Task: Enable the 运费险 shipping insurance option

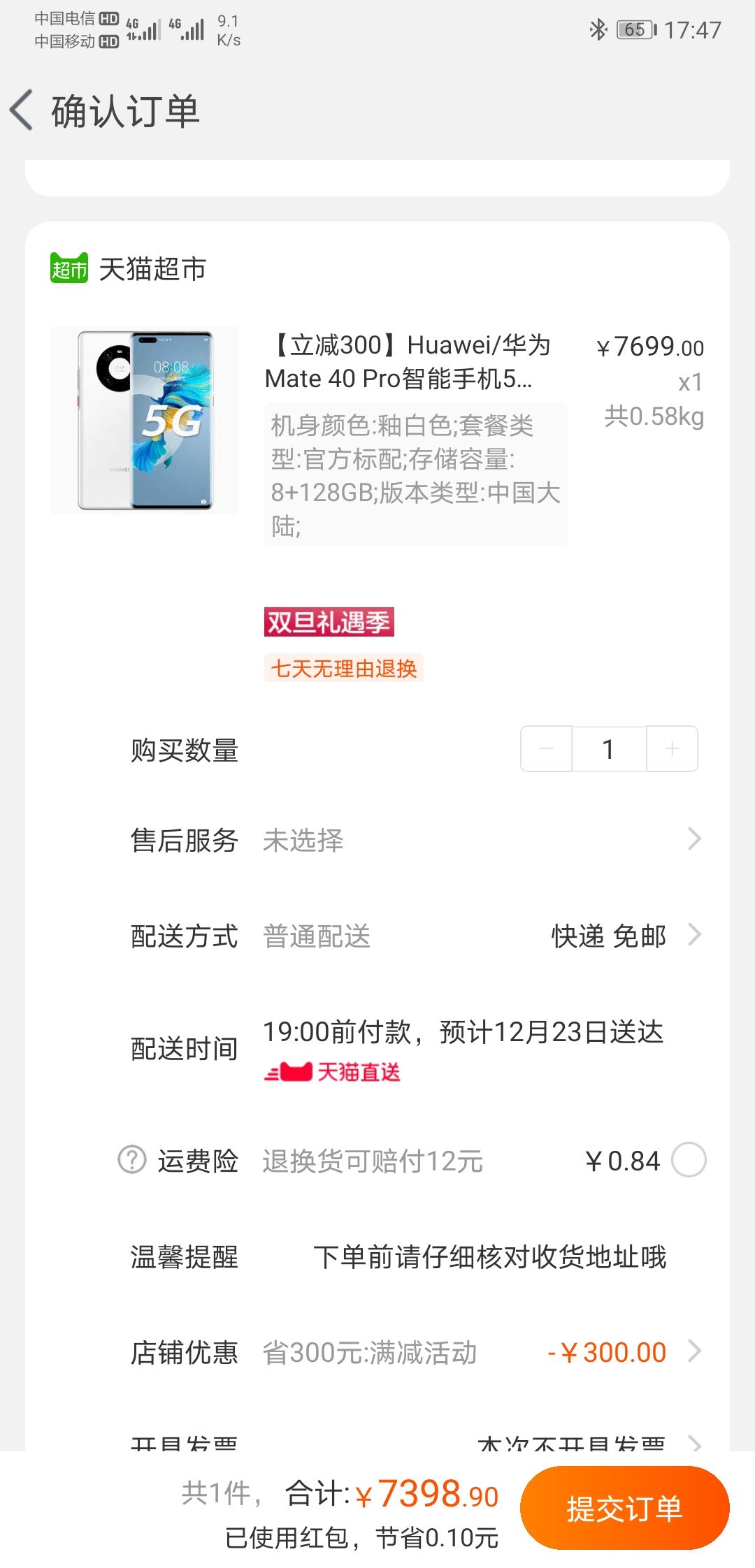Action: (689, 1159)
